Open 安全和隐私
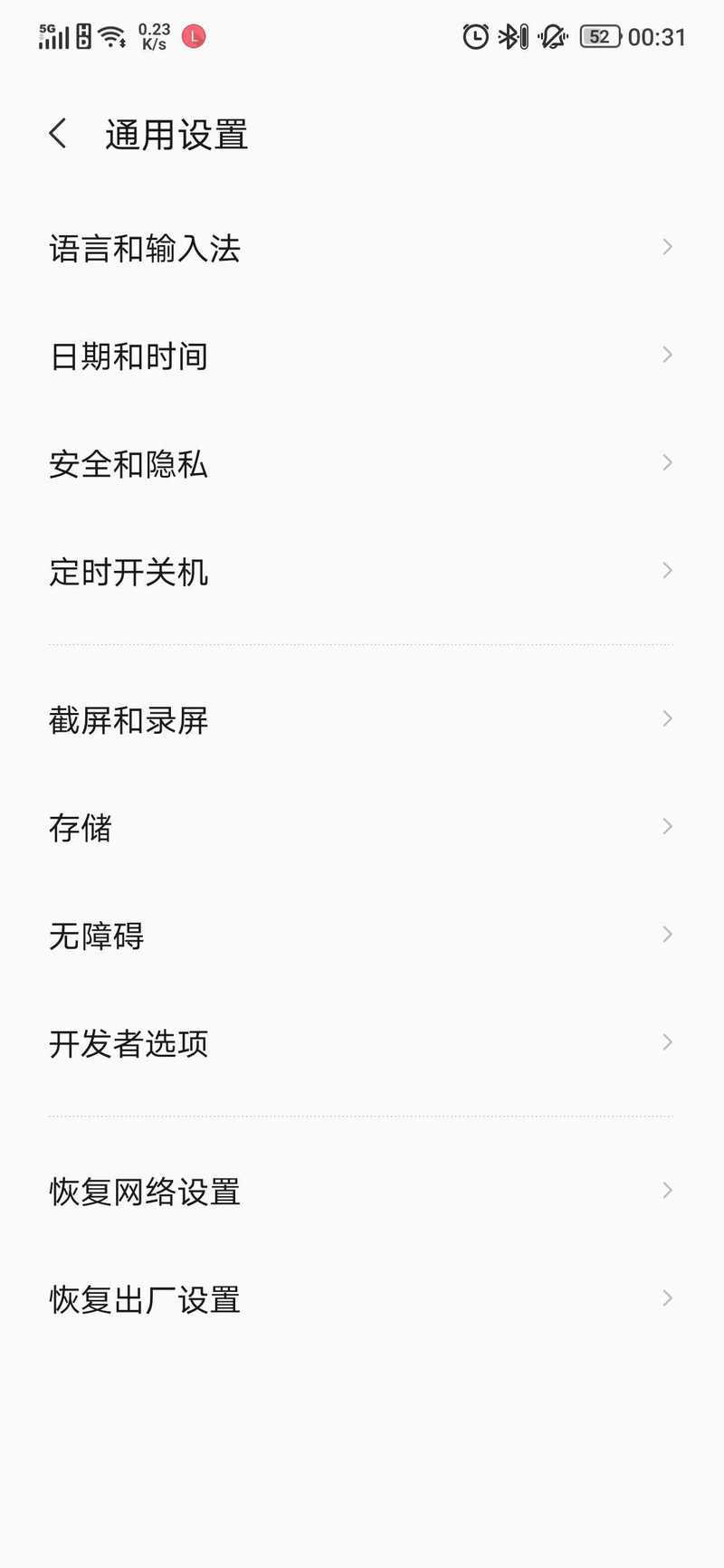 pyautogui.click(x=362, y=463)
